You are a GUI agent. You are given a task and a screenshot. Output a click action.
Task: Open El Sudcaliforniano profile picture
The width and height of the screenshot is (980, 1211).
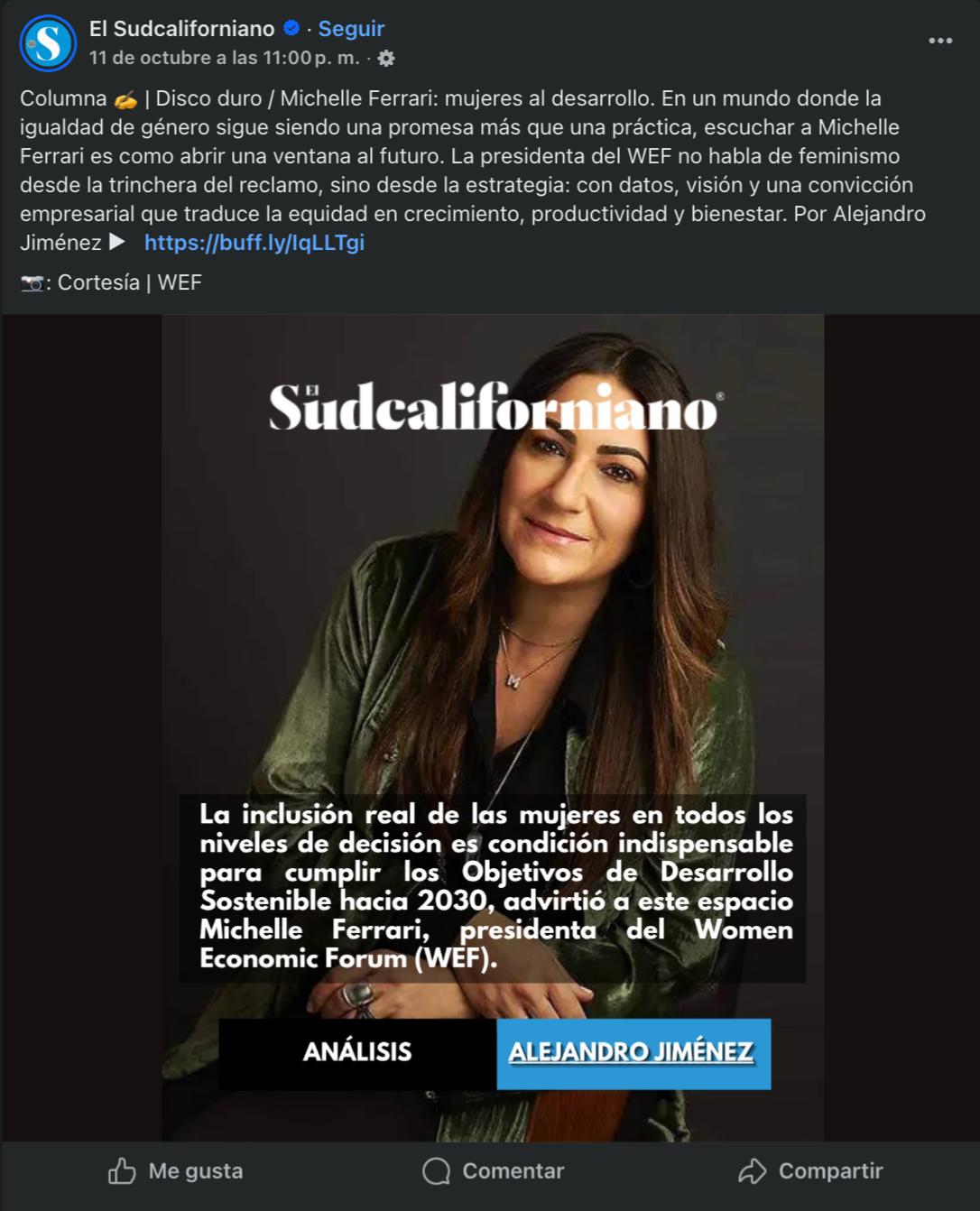click(x=48, y=42)
